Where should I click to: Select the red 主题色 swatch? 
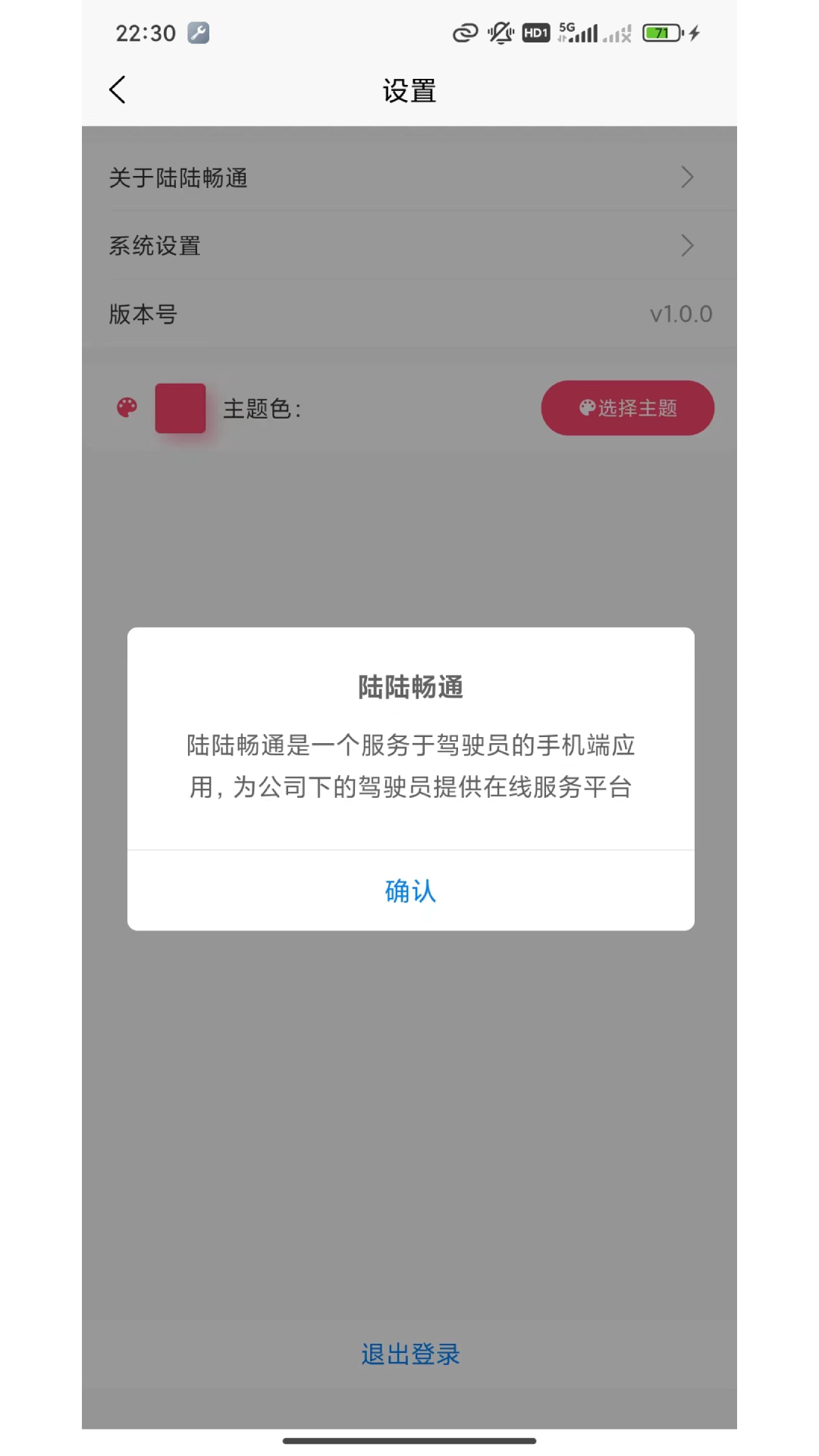point(180,408)
